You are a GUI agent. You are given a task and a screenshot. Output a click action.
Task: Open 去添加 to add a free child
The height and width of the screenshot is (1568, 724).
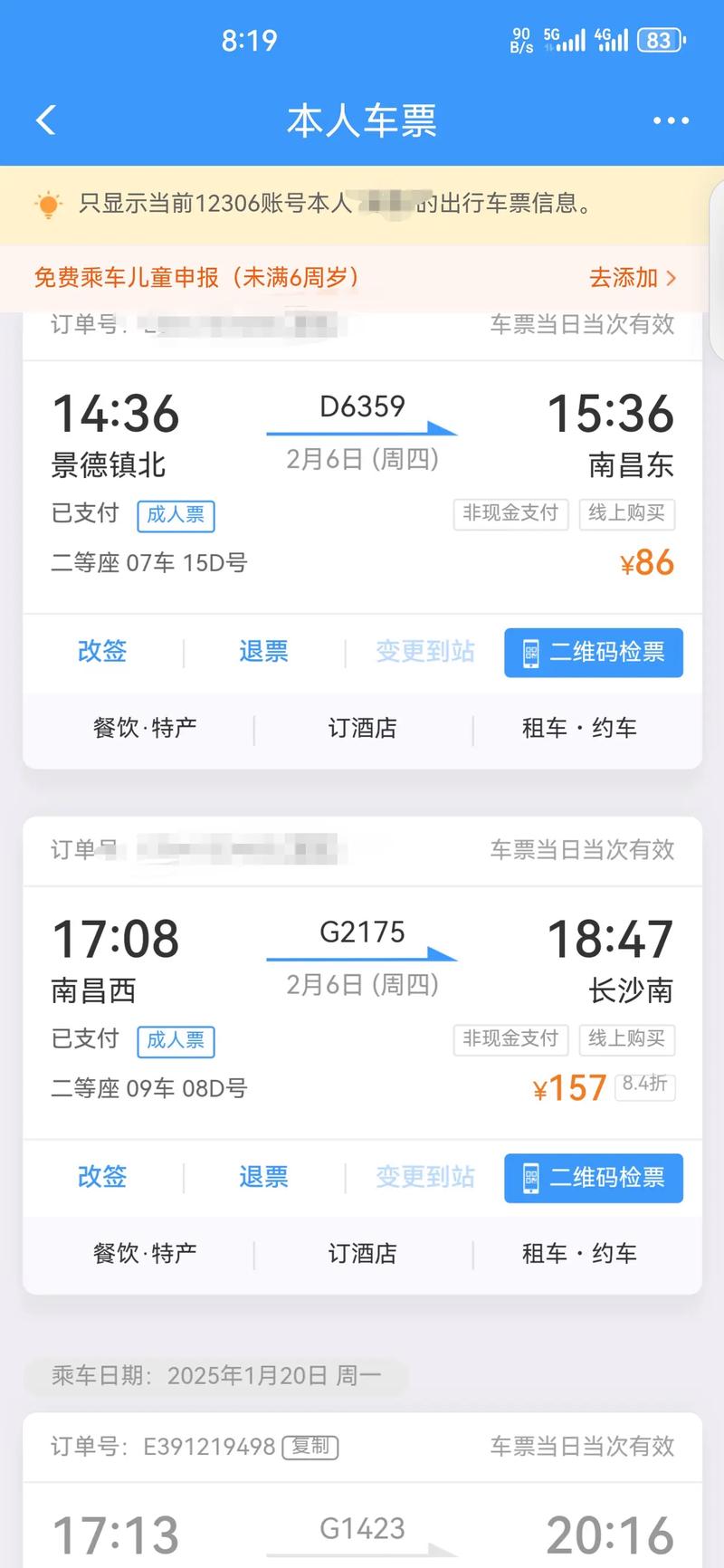coord(632,278)
